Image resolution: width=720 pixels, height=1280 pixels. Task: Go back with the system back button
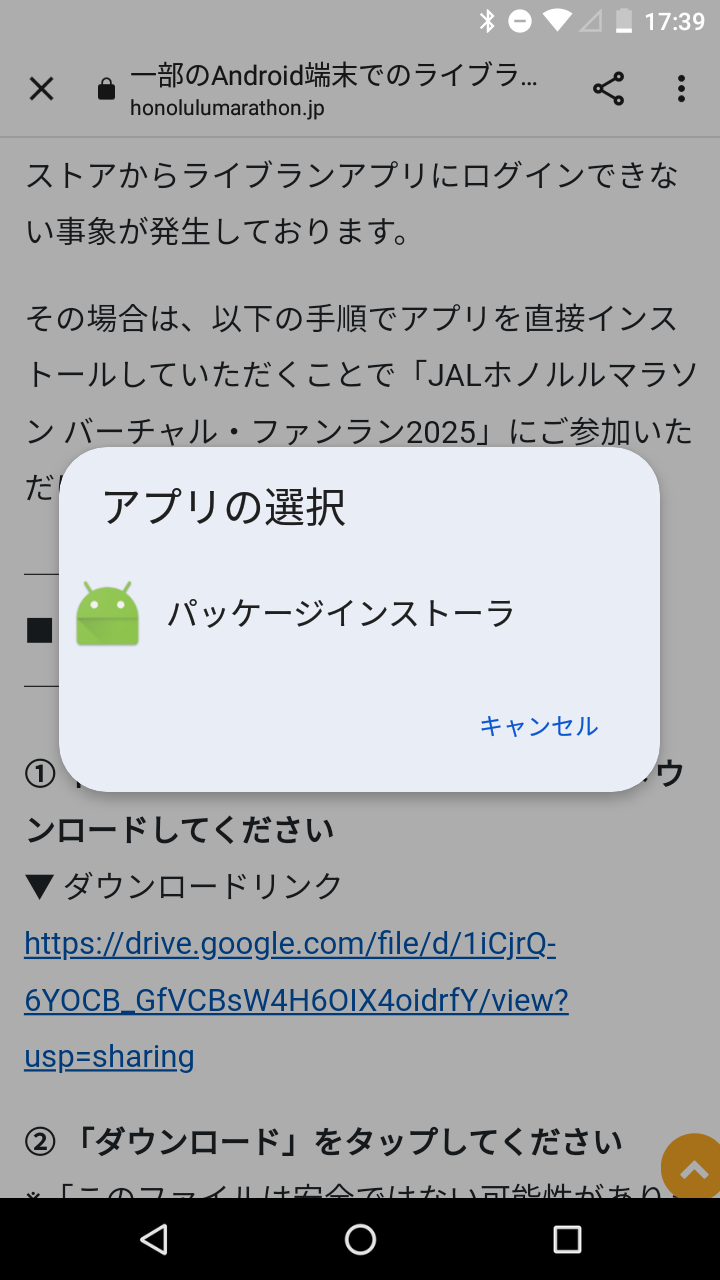(153, 1240)
